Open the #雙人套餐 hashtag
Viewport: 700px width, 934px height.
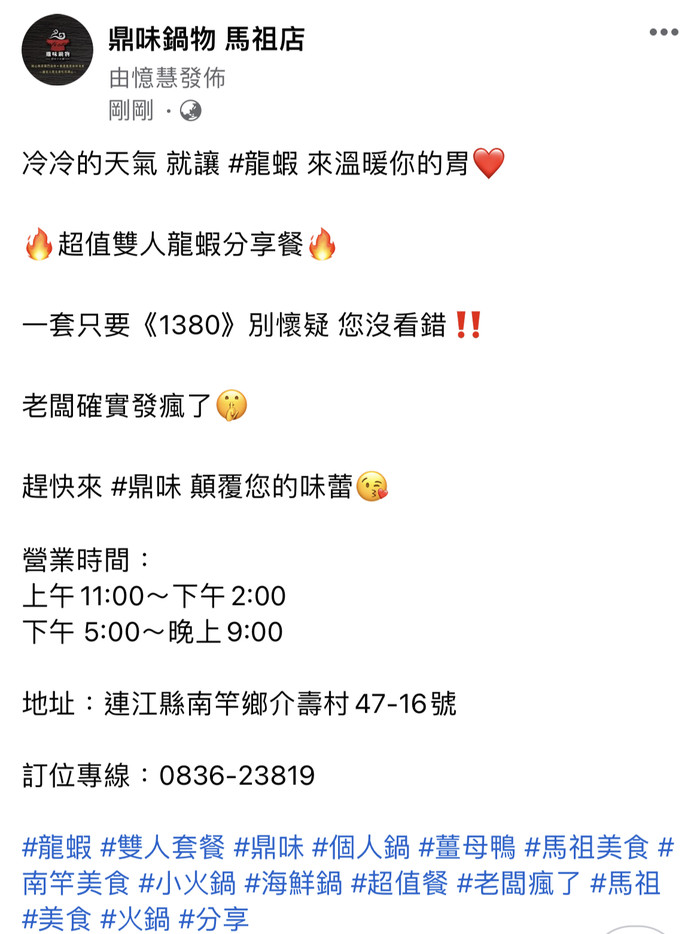coord(163,849)
